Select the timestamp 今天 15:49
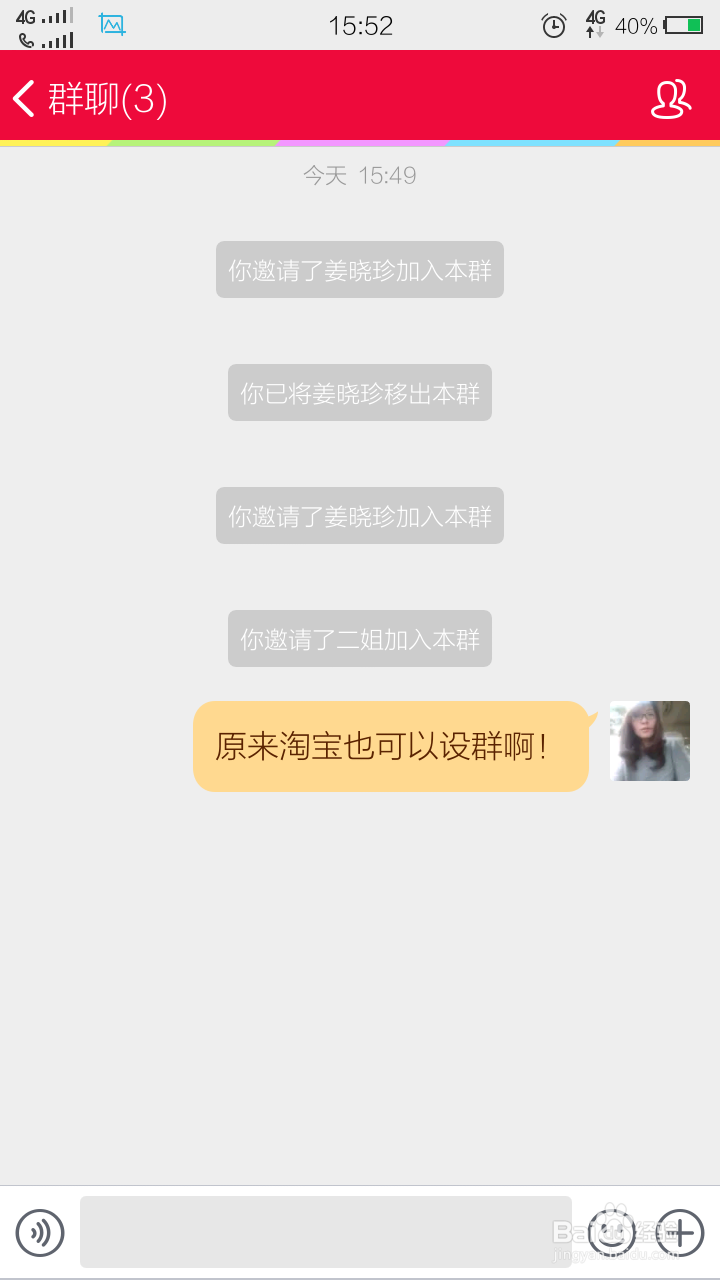This screenshot has height=1280, width=720. point(360,176)
